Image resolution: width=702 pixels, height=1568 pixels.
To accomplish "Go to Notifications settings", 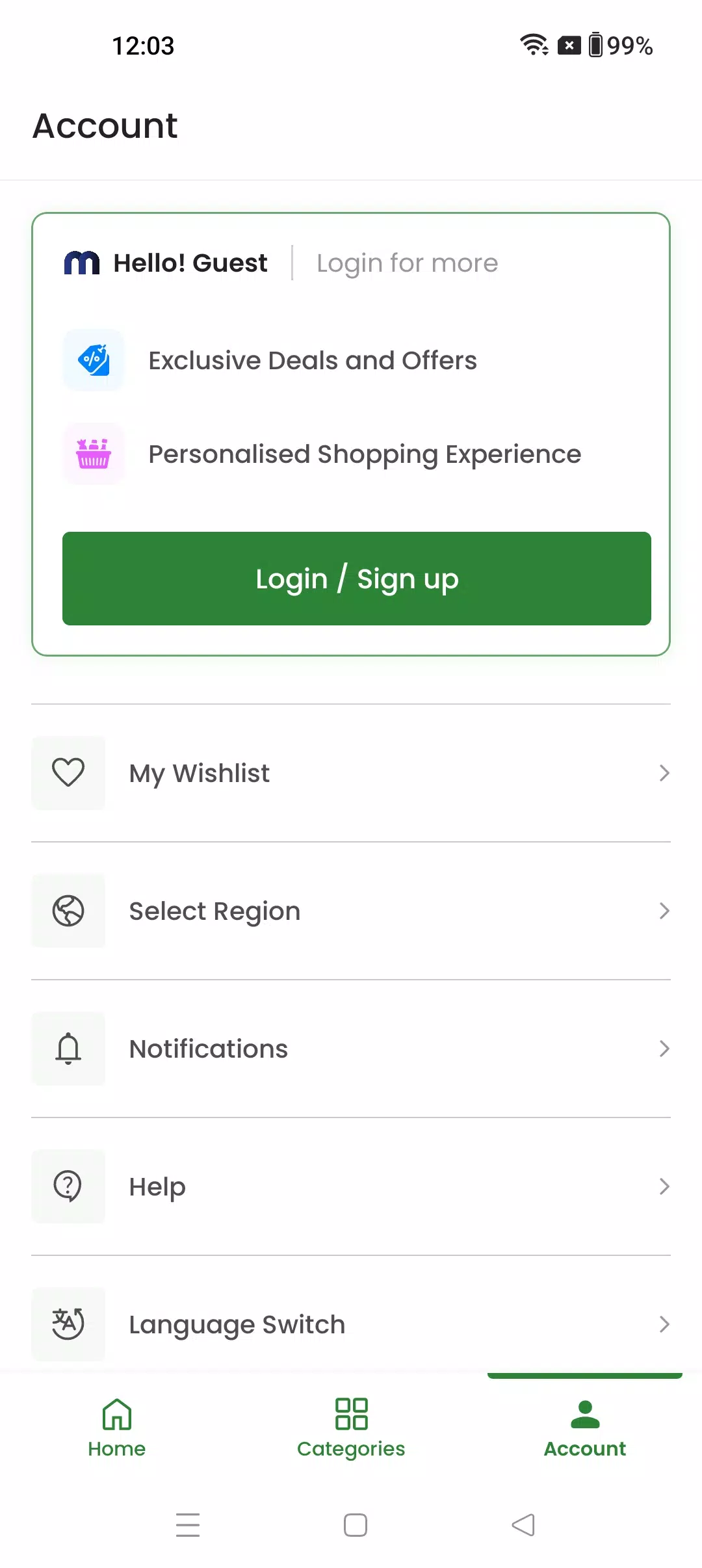I will [351, 1049].
